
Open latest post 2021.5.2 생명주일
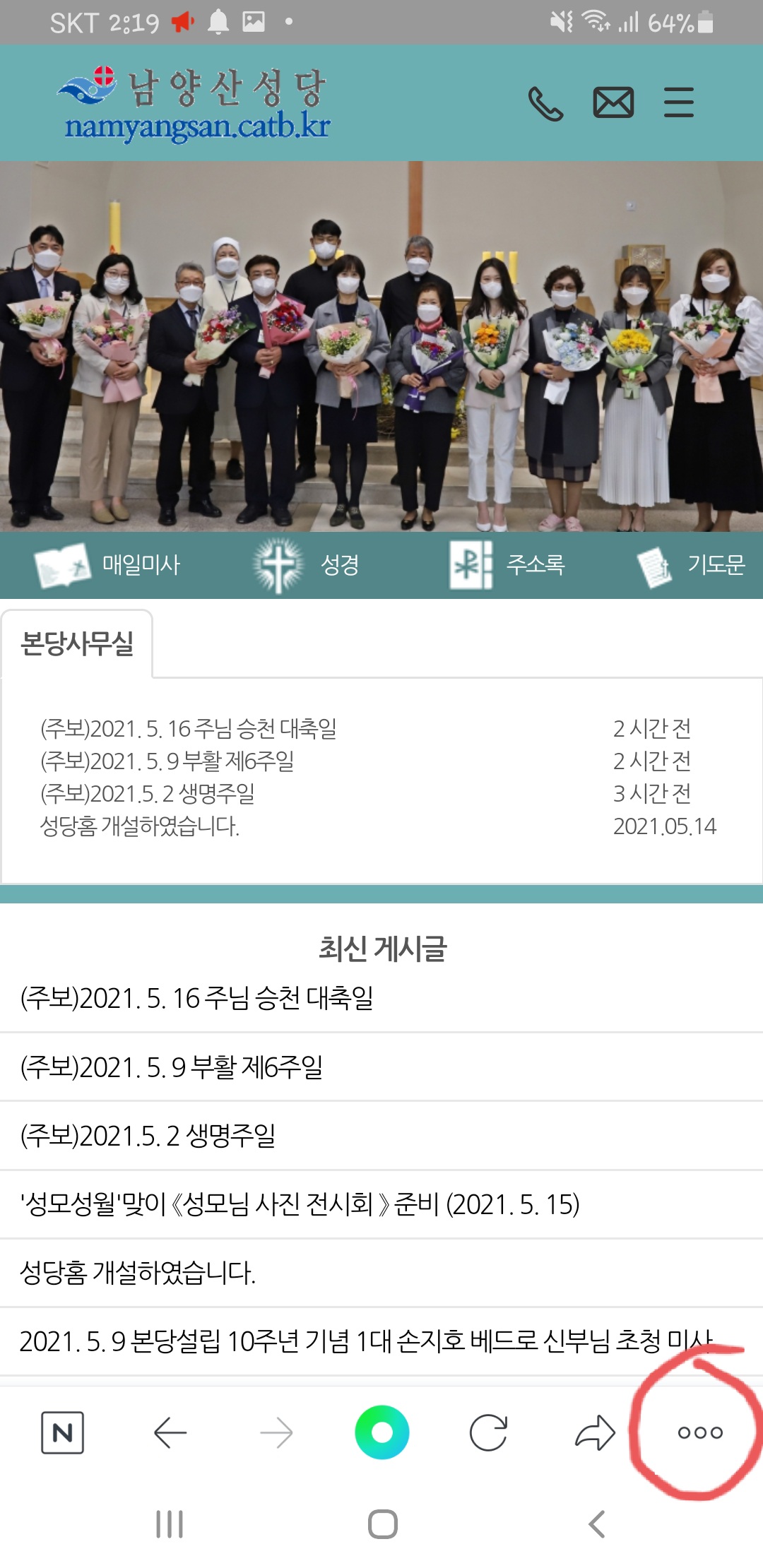point(148,1135)
